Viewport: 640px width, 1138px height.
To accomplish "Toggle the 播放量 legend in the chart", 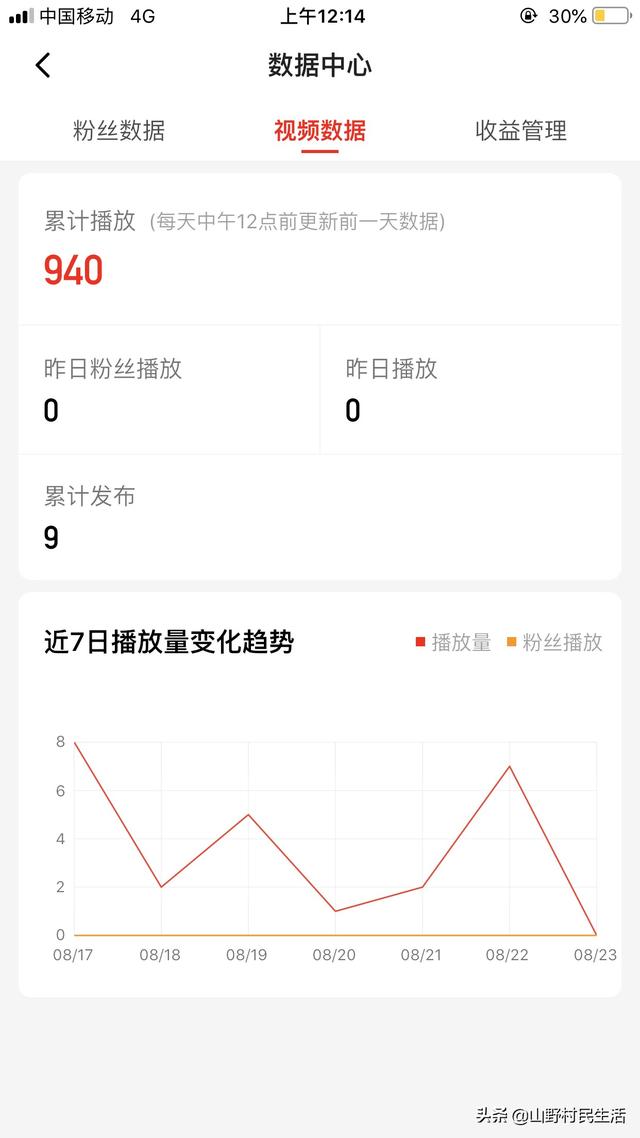I will click(453, 642).
